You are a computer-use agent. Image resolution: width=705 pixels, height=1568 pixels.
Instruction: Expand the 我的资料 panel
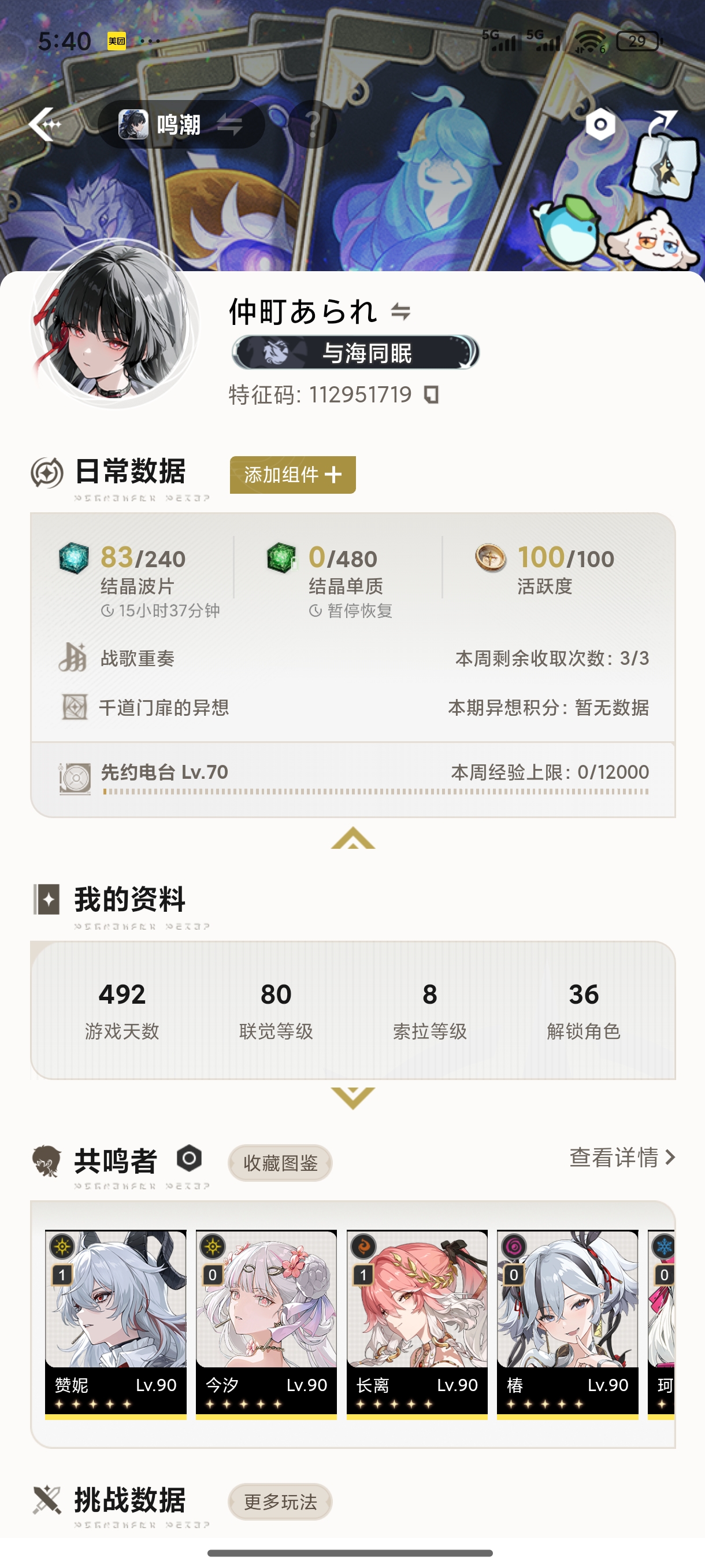tap(353, 1097)
